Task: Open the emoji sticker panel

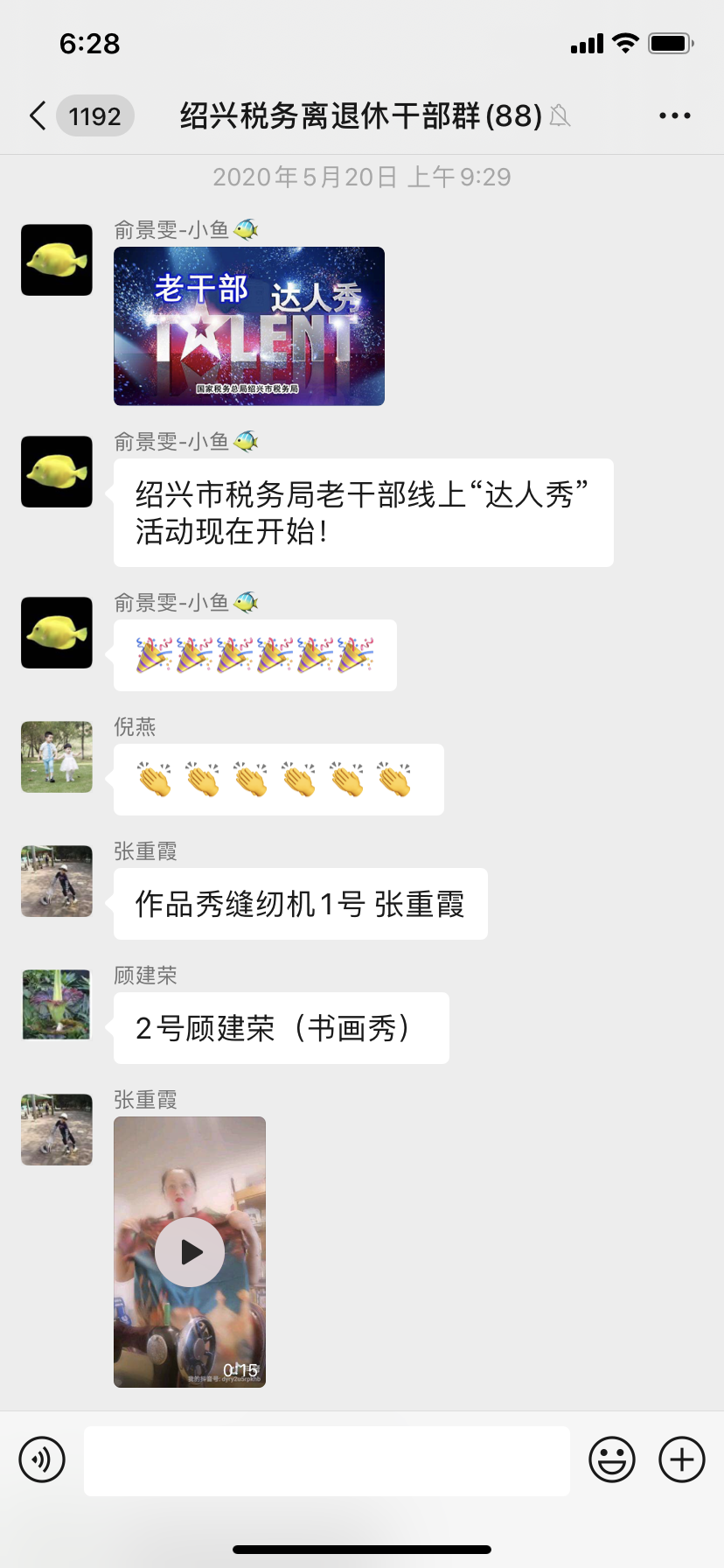Action: pyautogui.click(x=612, y=1459)
